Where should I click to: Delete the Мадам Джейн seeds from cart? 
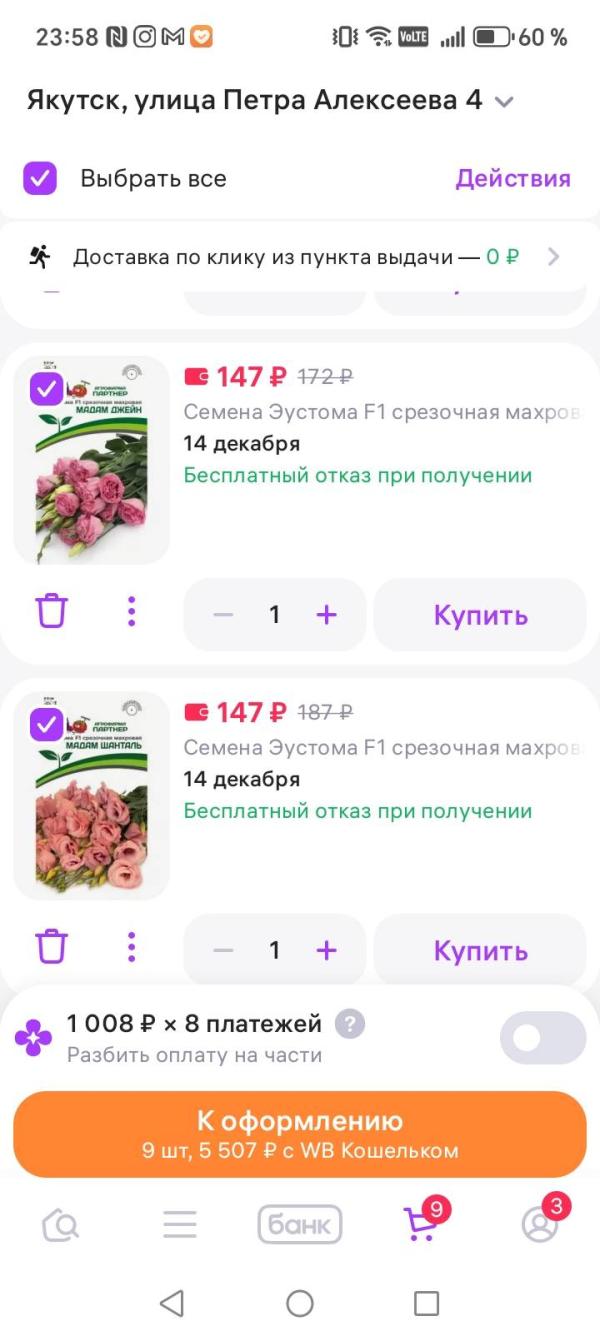click(x=51, y=611)
